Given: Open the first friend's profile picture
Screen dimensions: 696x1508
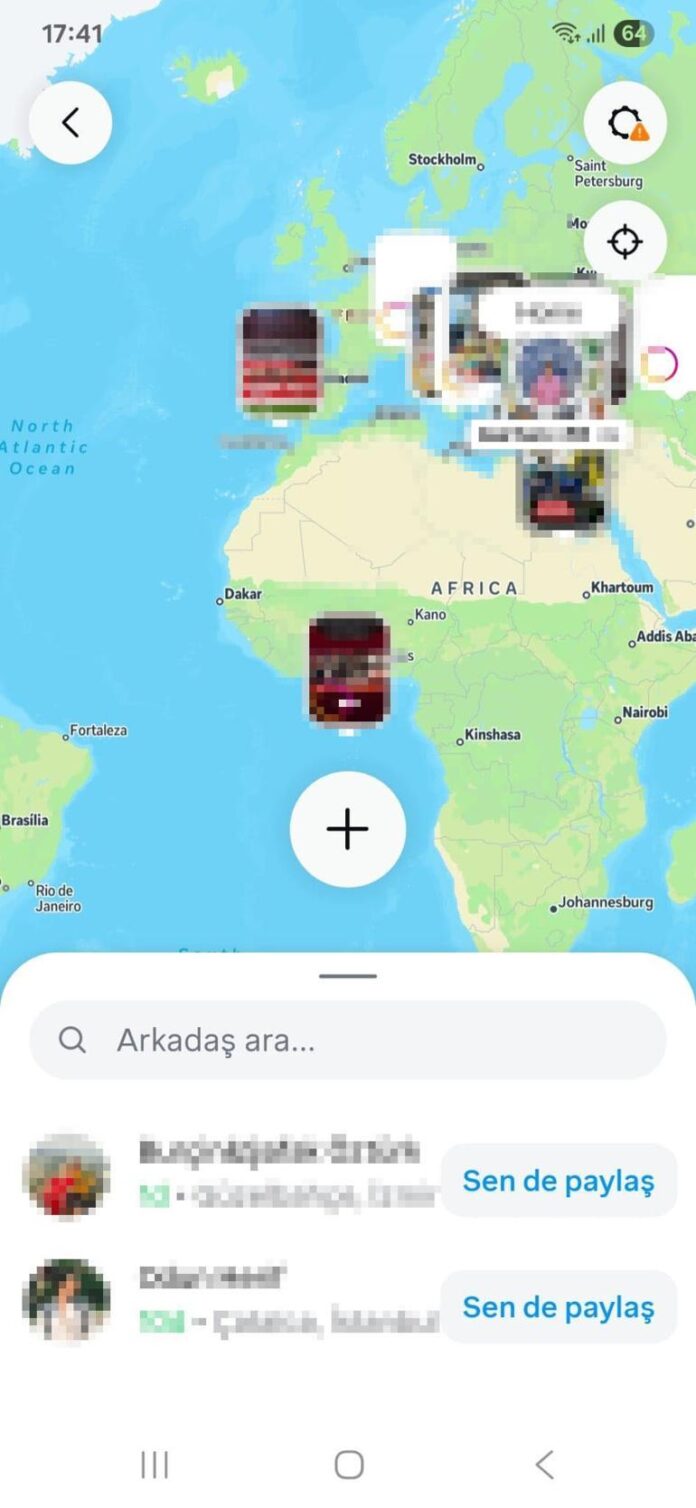Looking at the screenshot, I should [x=66, y=1176].
